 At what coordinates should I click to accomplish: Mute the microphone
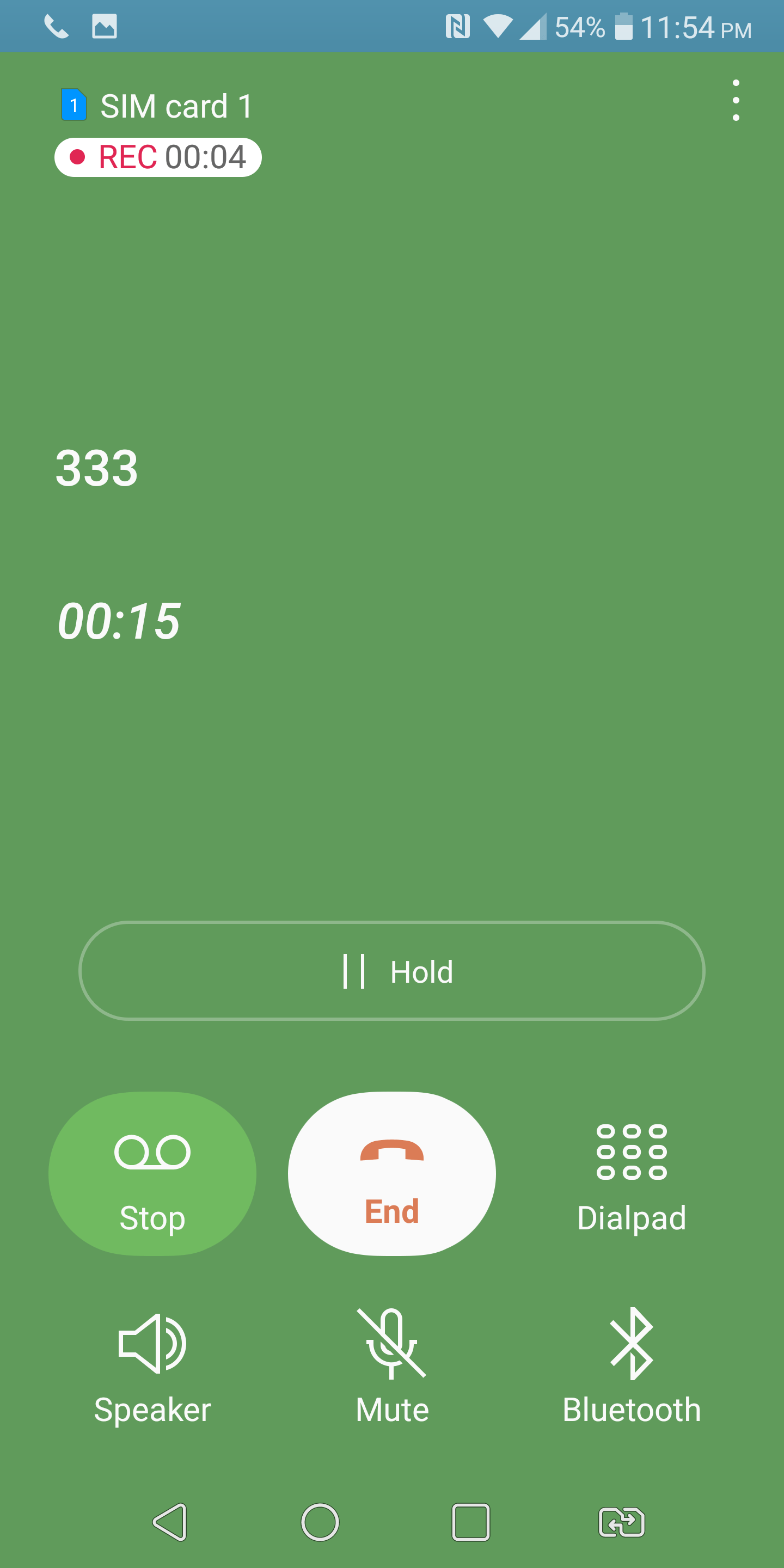392,1366
